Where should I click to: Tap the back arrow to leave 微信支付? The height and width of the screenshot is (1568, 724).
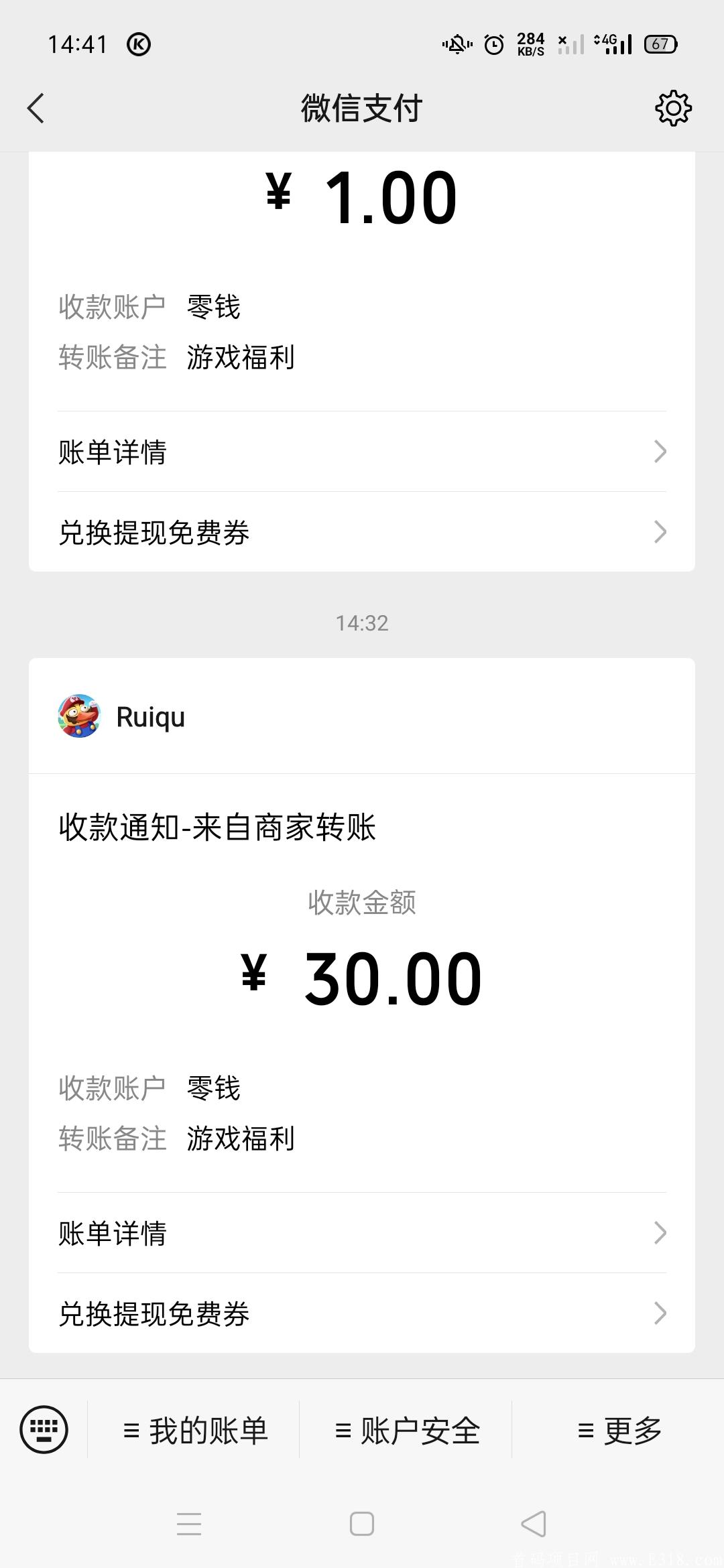37,107
